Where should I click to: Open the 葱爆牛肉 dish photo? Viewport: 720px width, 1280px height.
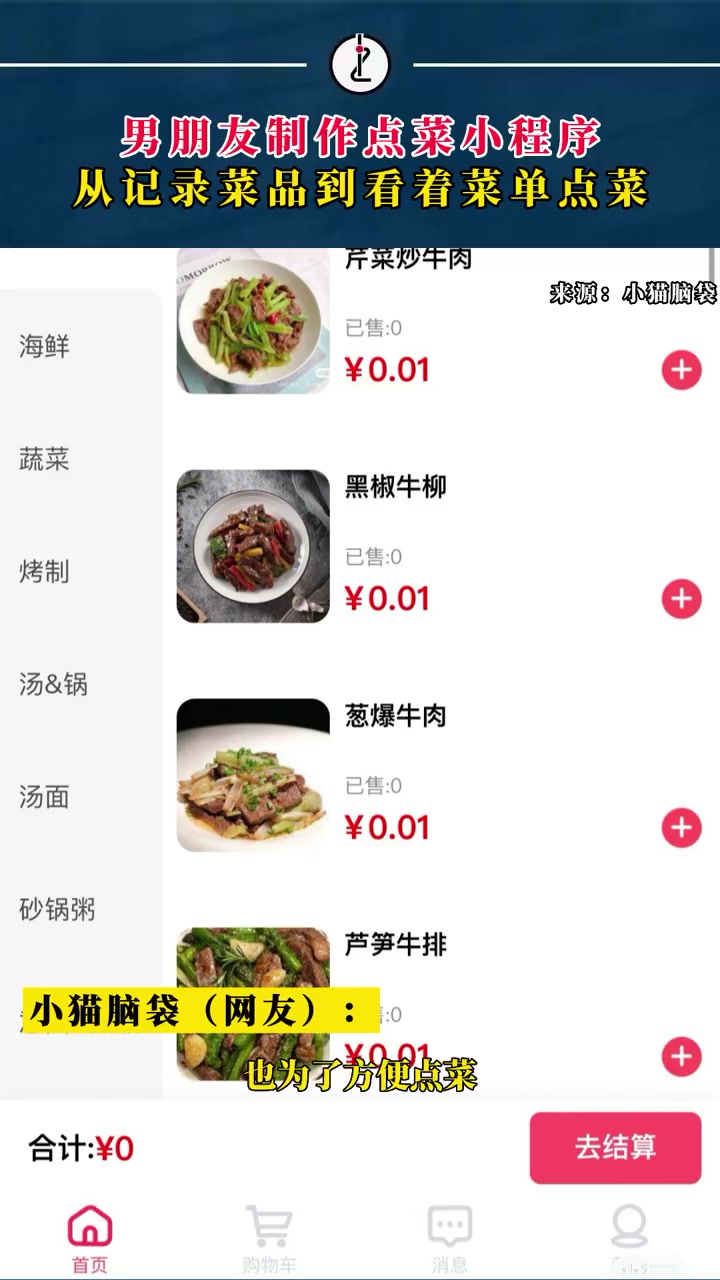(253, 778)
